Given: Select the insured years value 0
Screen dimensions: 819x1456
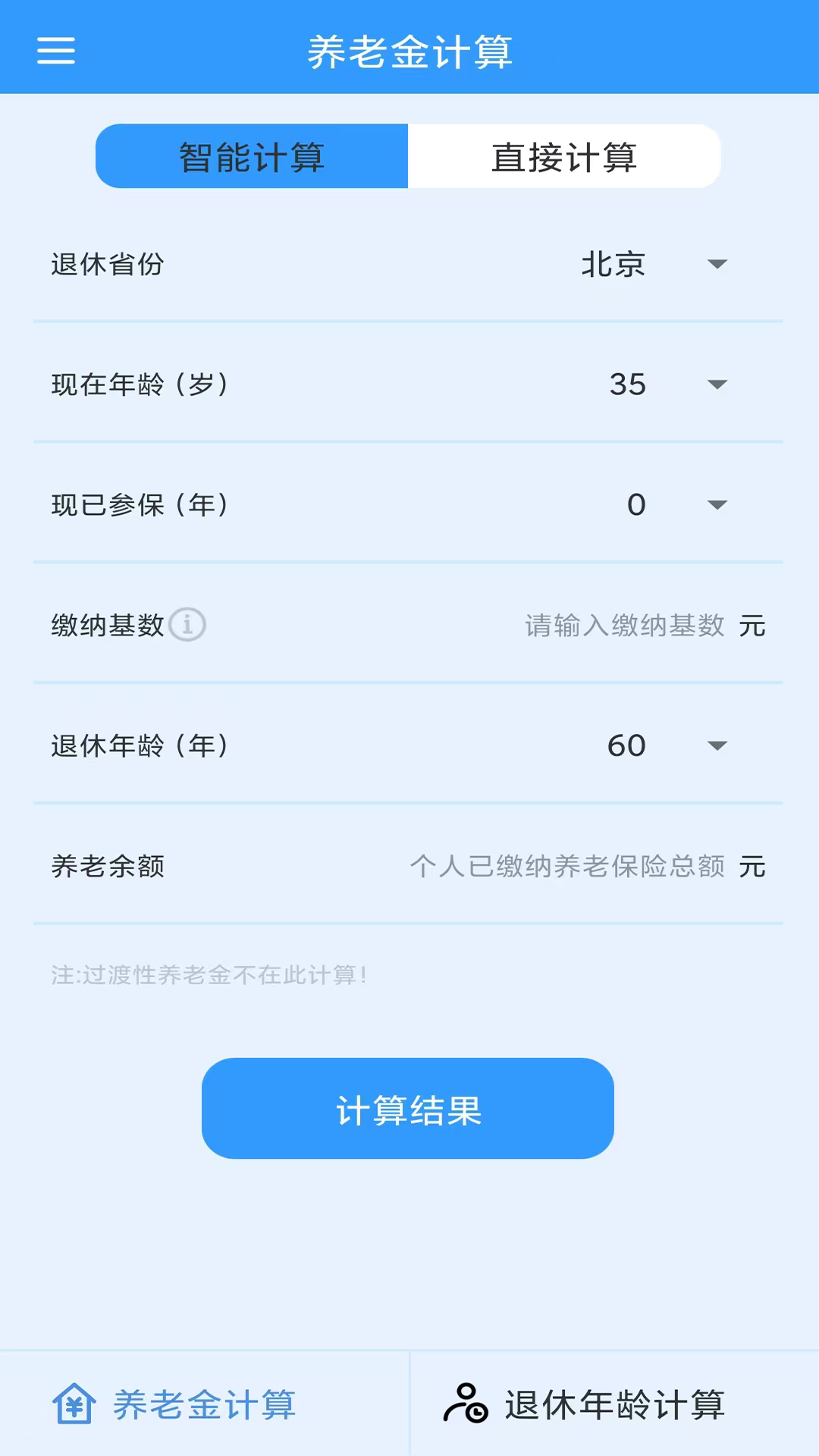Looking at the screenshot, I should [638, 505].
